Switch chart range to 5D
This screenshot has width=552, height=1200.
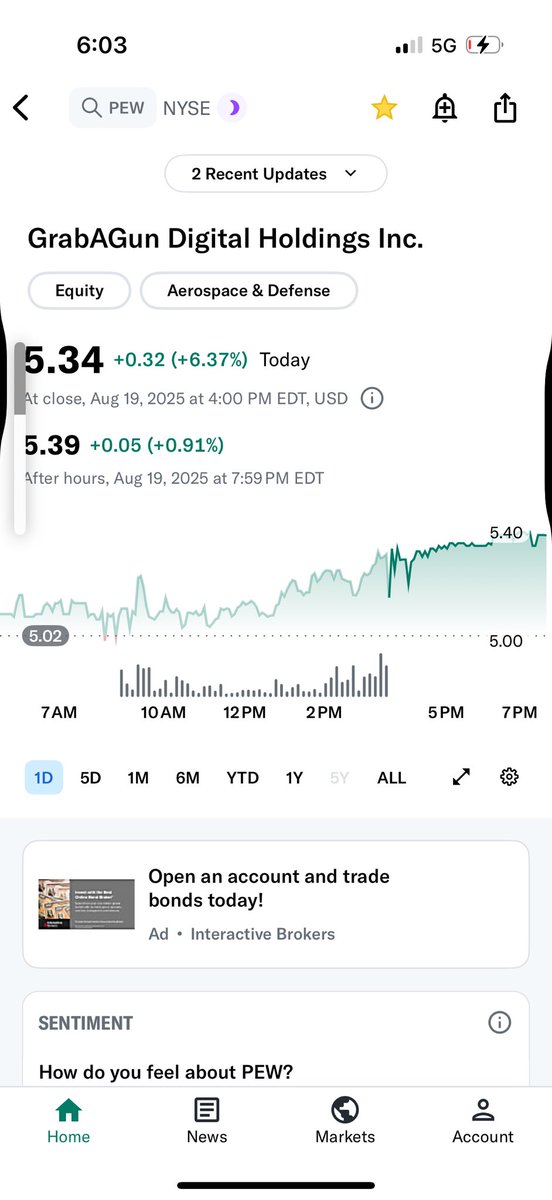pos(90,777)
